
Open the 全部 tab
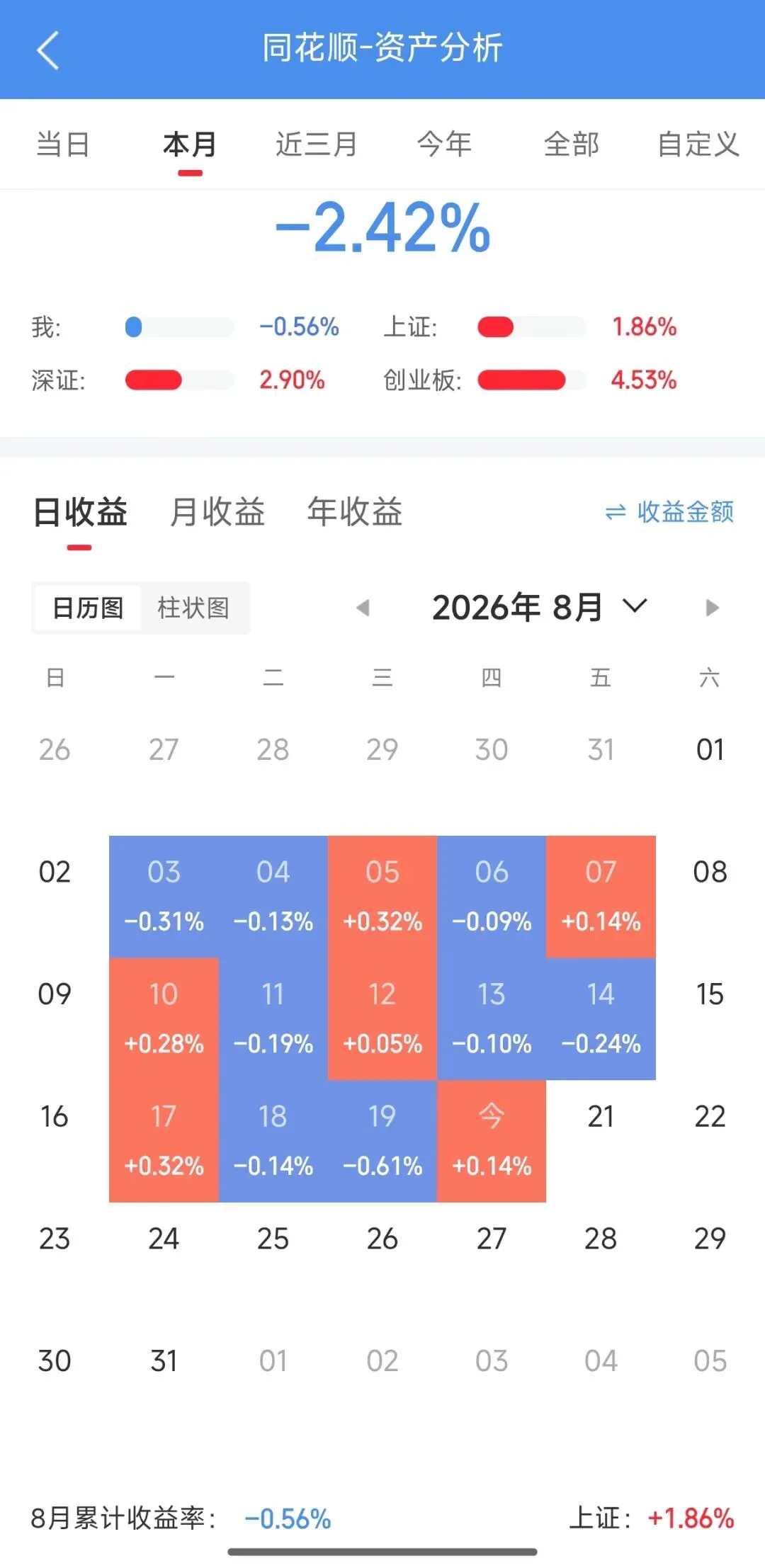point(571,144)
